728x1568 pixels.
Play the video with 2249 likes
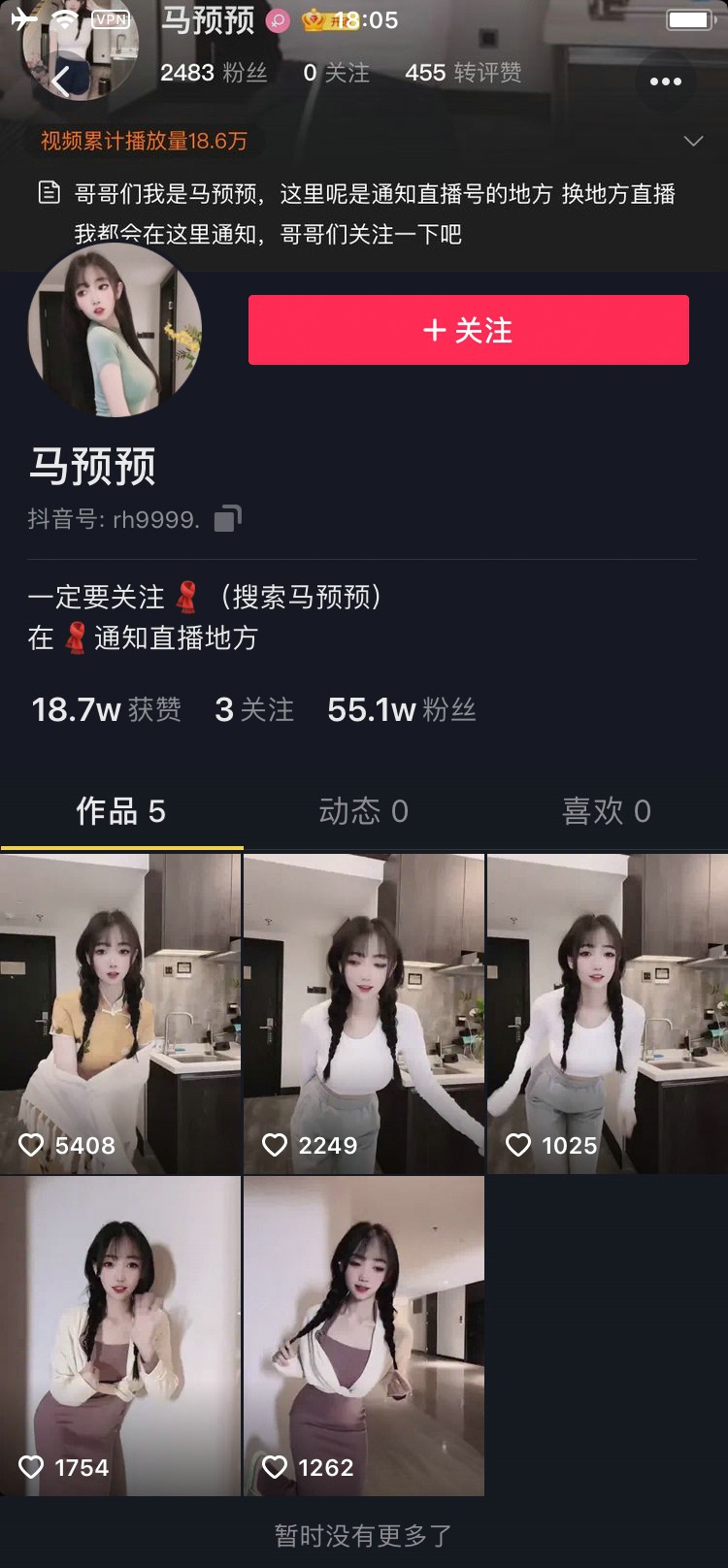point(363,1014)
